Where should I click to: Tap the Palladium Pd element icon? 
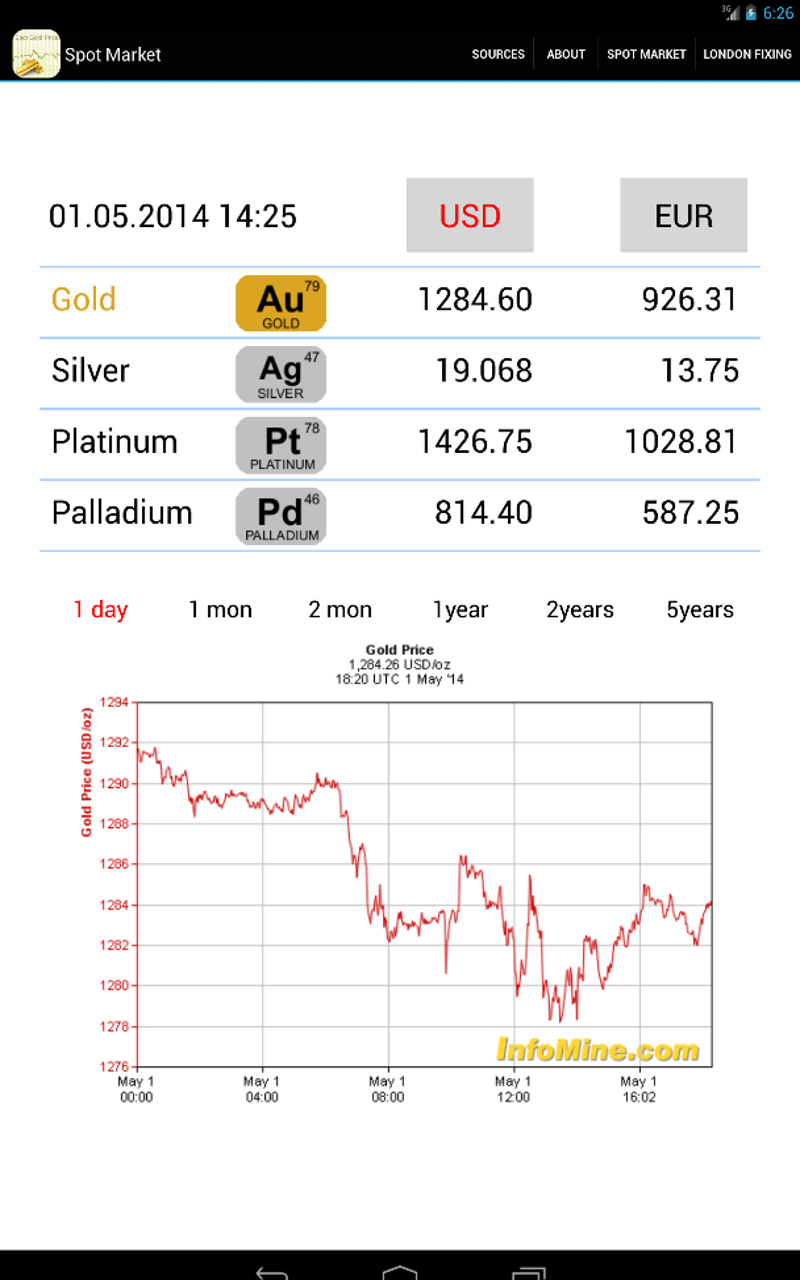pos(281,515)
